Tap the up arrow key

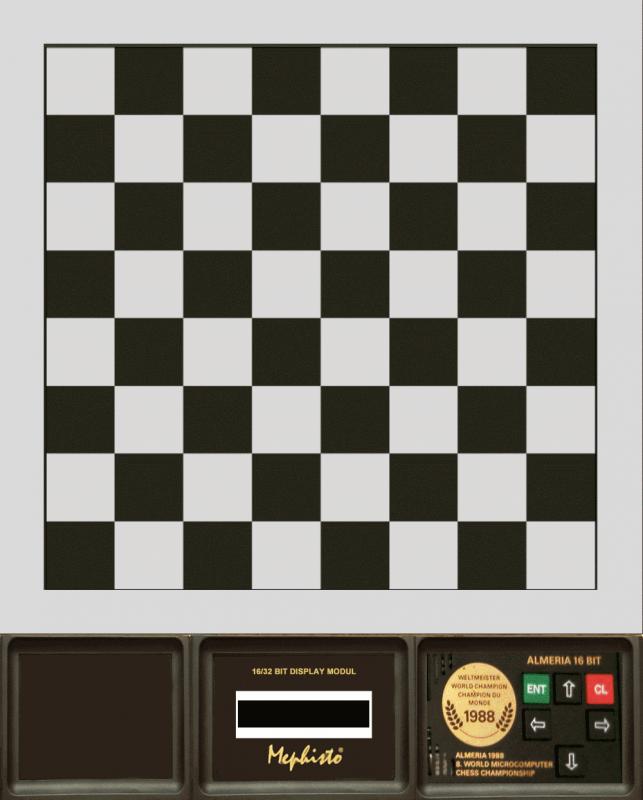[569, 689]
